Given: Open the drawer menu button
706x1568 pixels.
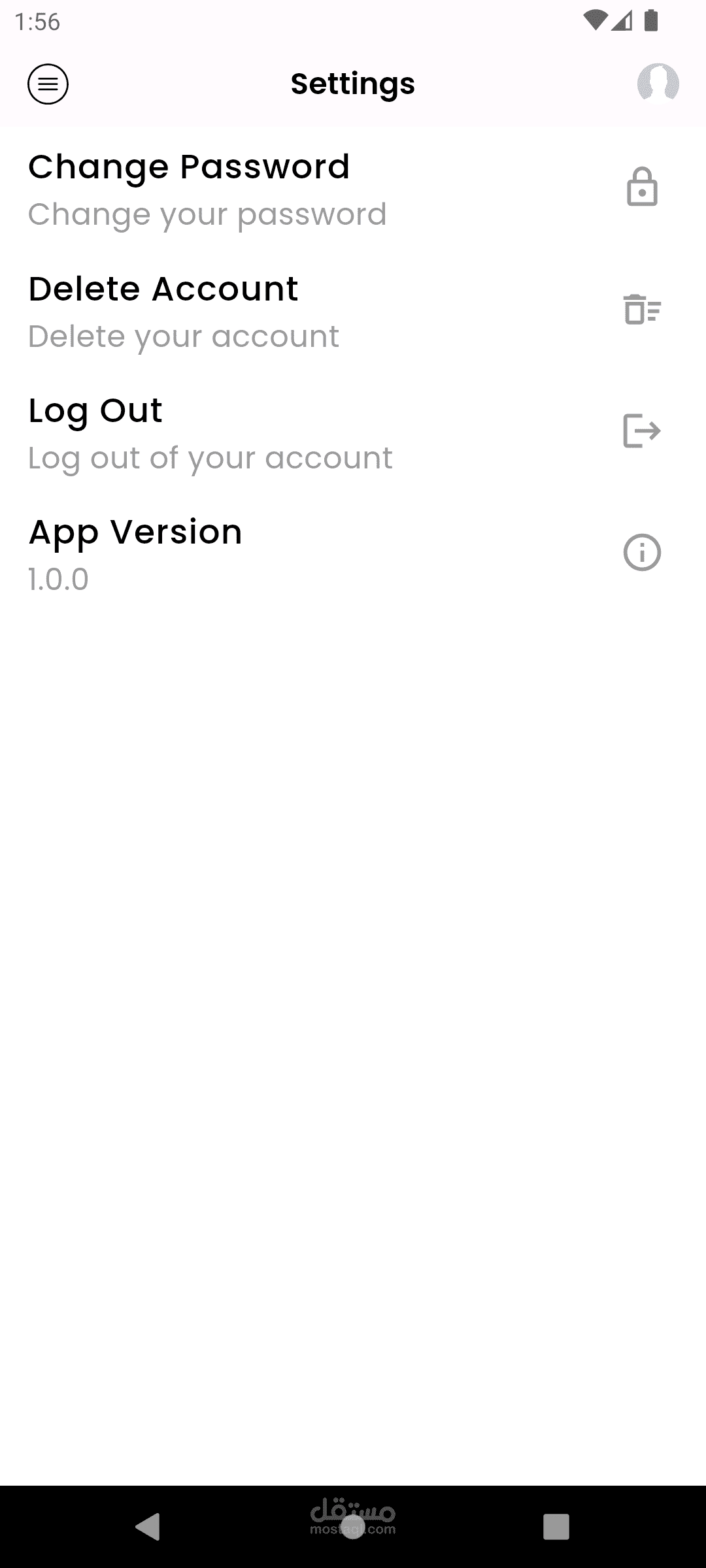Looking at the screenshot, I should [48, 84].
